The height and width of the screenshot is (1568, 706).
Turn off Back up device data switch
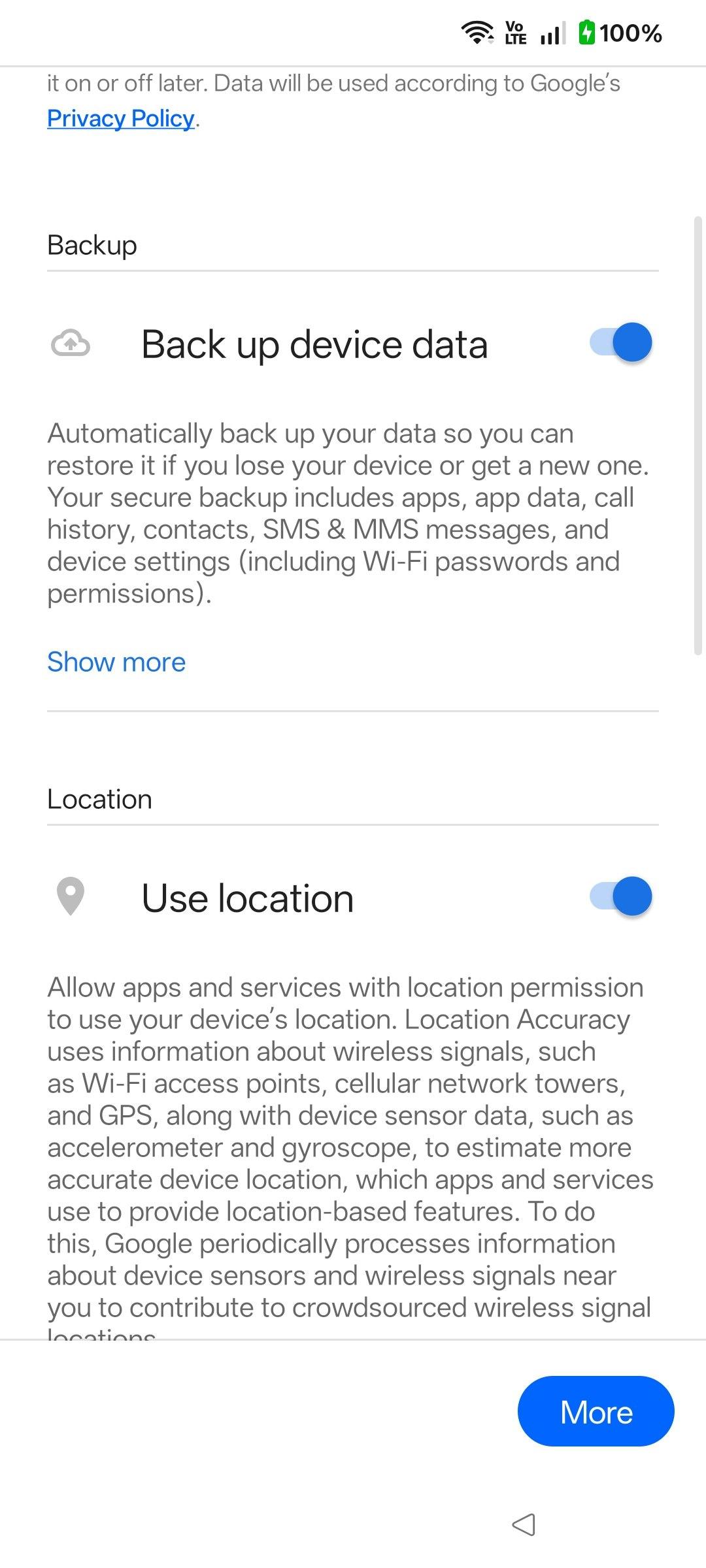pyautogui.click(x=620, y=342)
